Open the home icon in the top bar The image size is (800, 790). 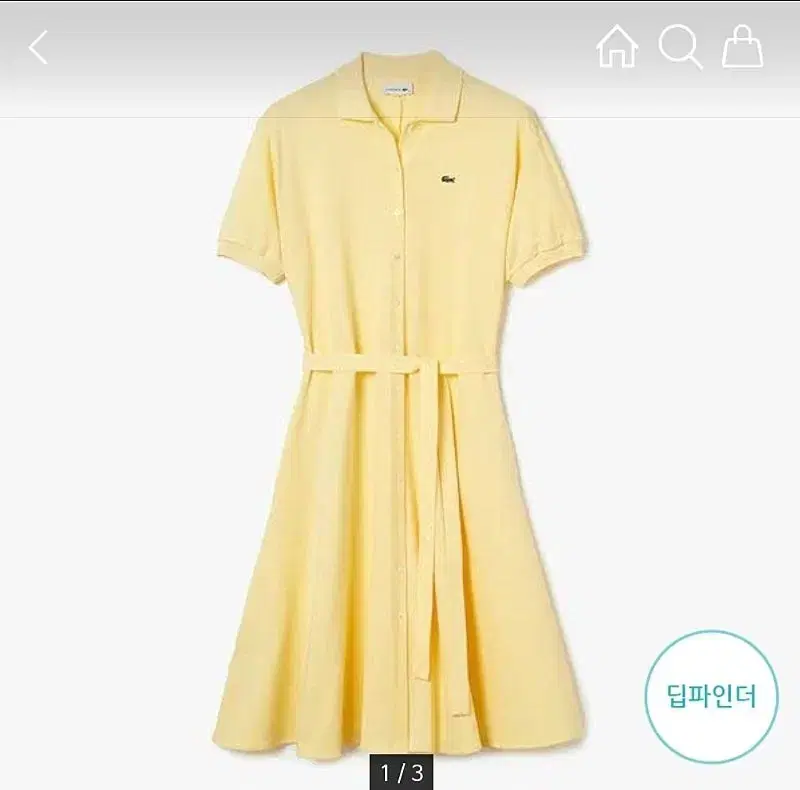617,47
